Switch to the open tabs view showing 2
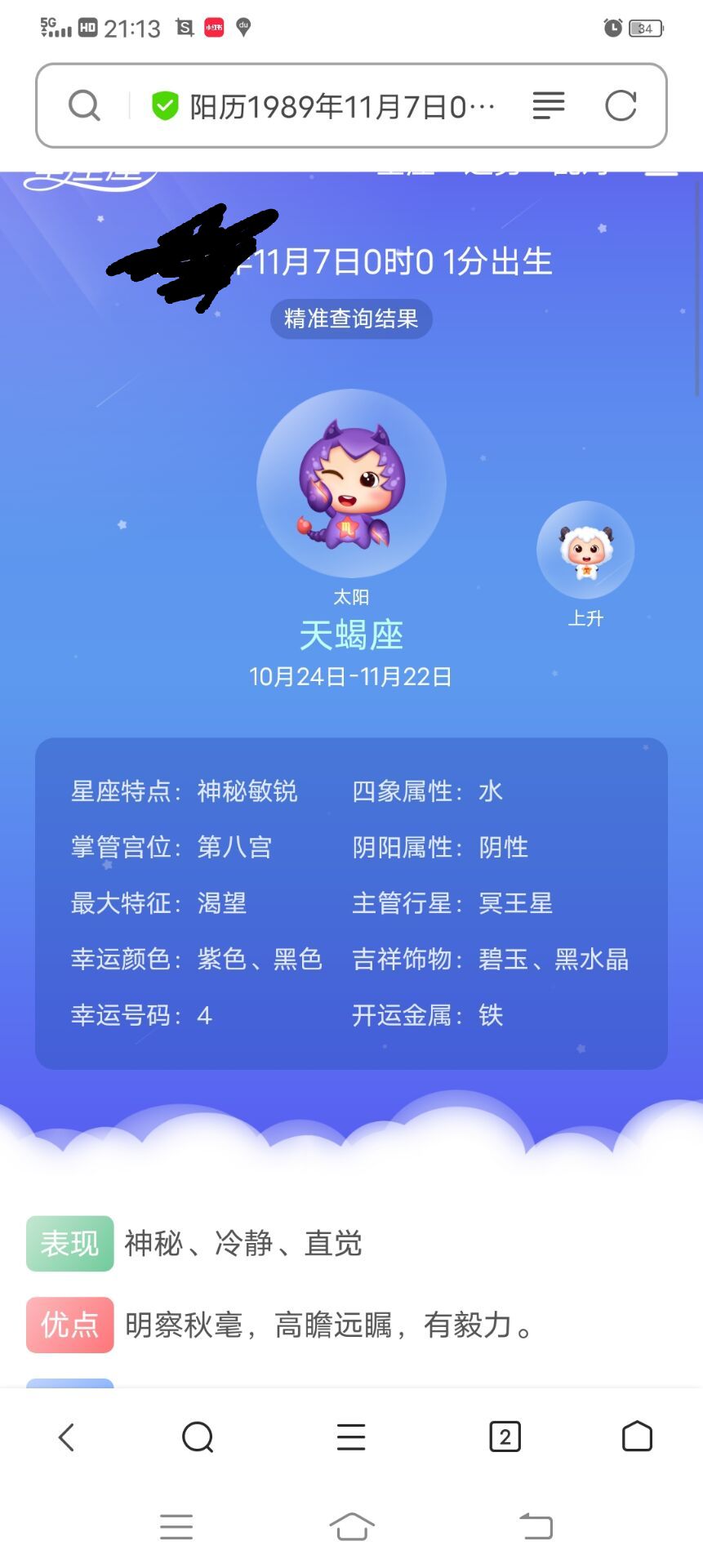The height and width of the screenshot is (1568, 703). coord(504,1437)
